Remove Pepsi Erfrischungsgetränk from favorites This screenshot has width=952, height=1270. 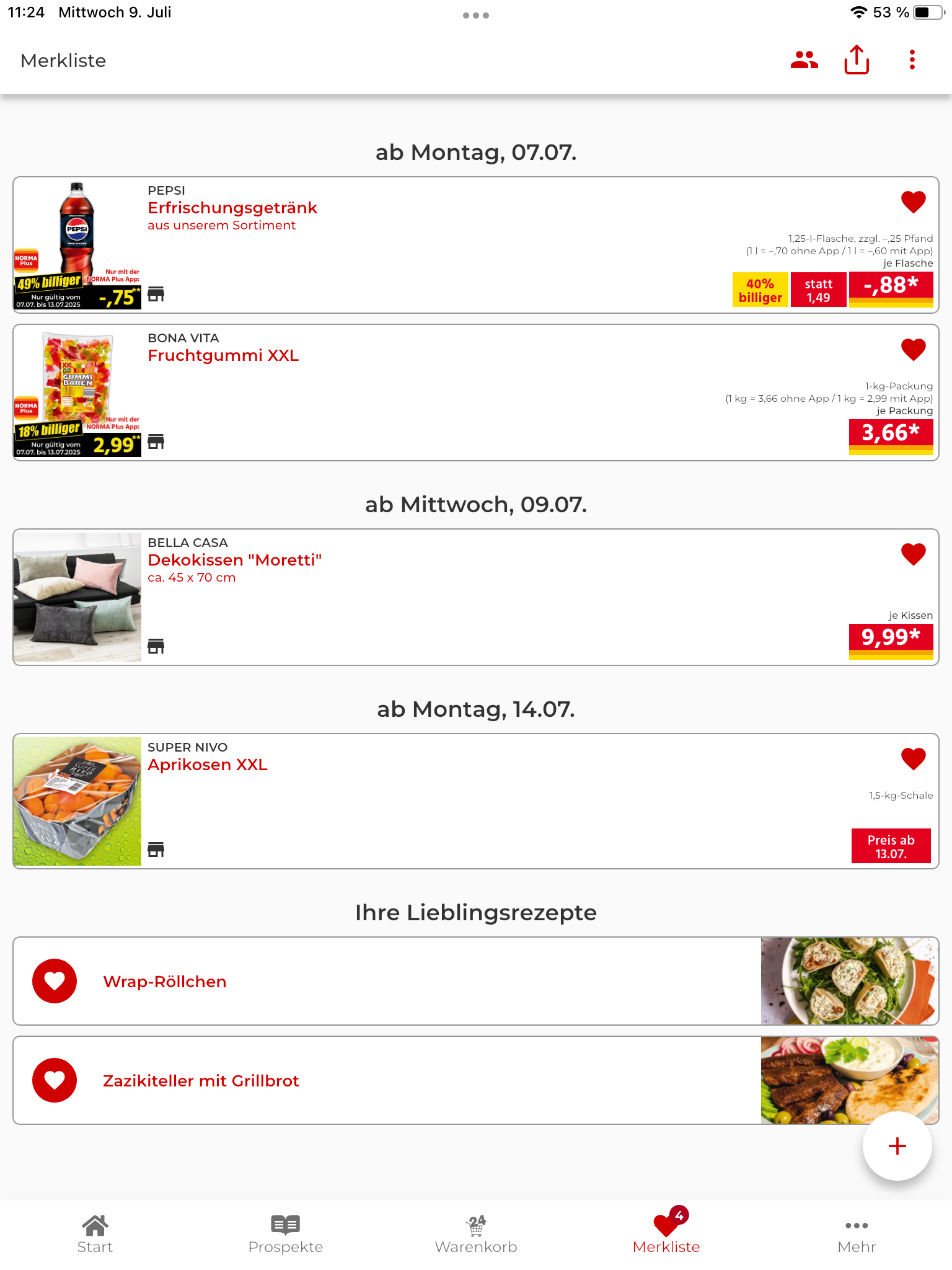click(913, 202)
